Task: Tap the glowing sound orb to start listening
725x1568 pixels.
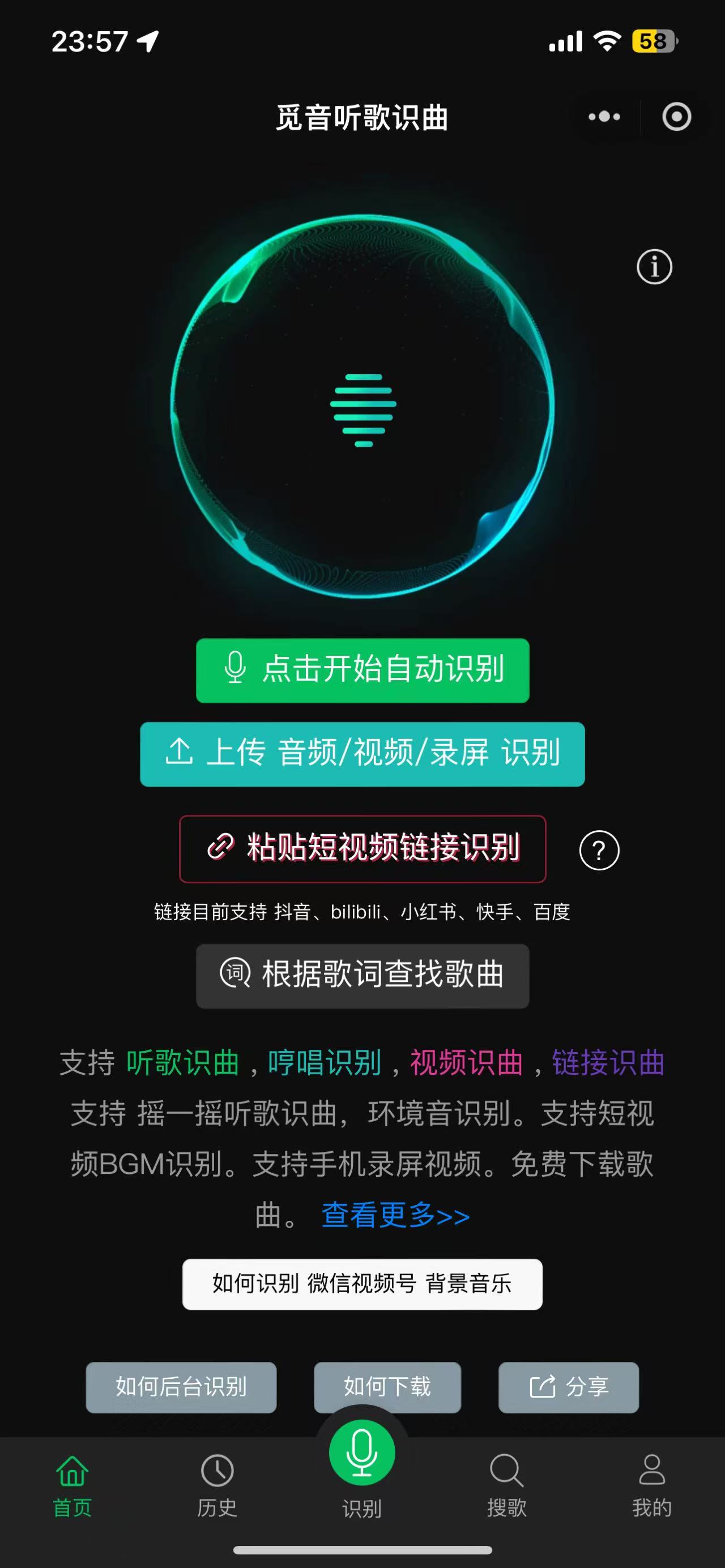Action: (363, 407)
